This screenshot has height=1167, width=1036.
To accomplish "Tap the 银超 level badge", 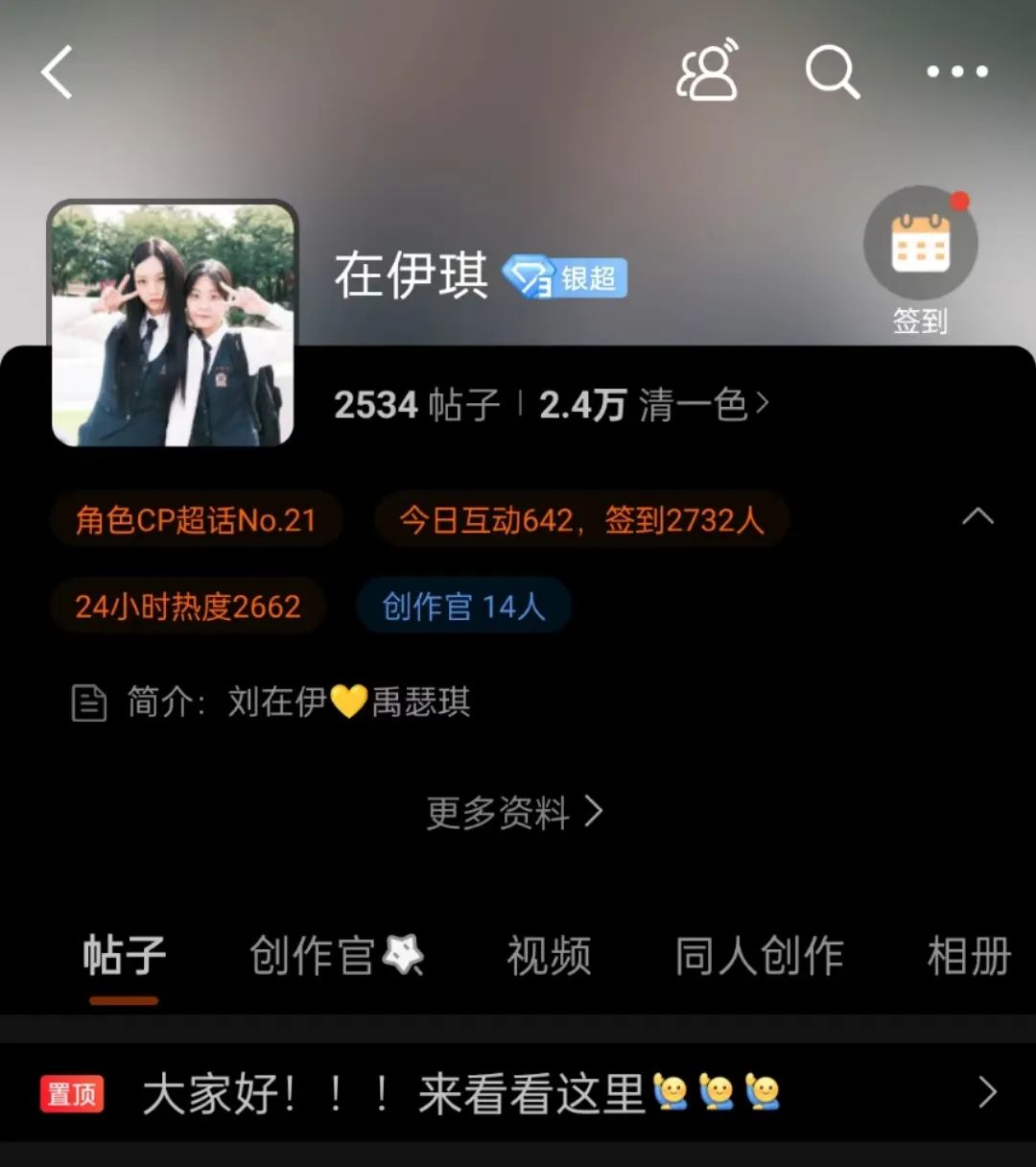I will click(566, 278).
